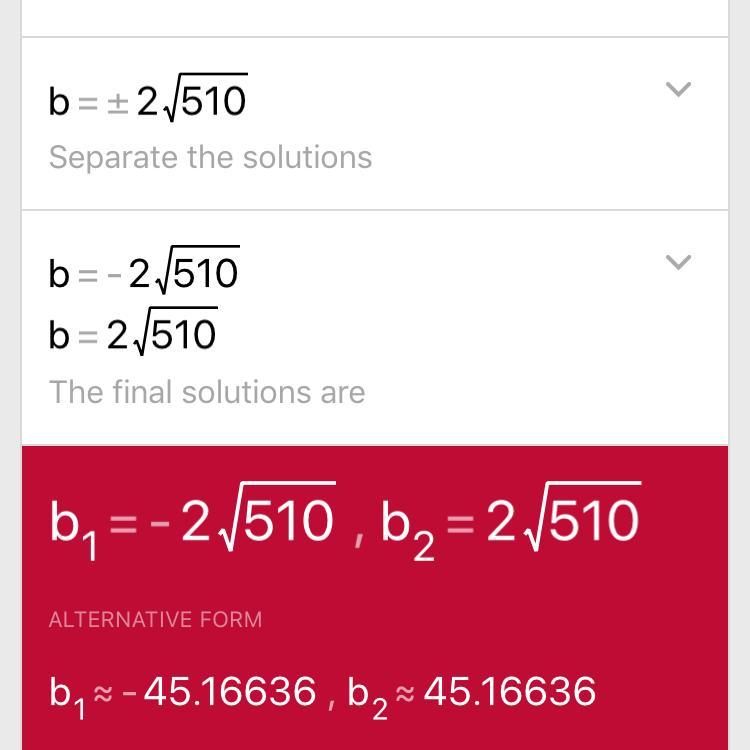The image size is (750, 750).
Task: Expand the 'Separate the solutions' step chevron
Action: click(679, 90)
